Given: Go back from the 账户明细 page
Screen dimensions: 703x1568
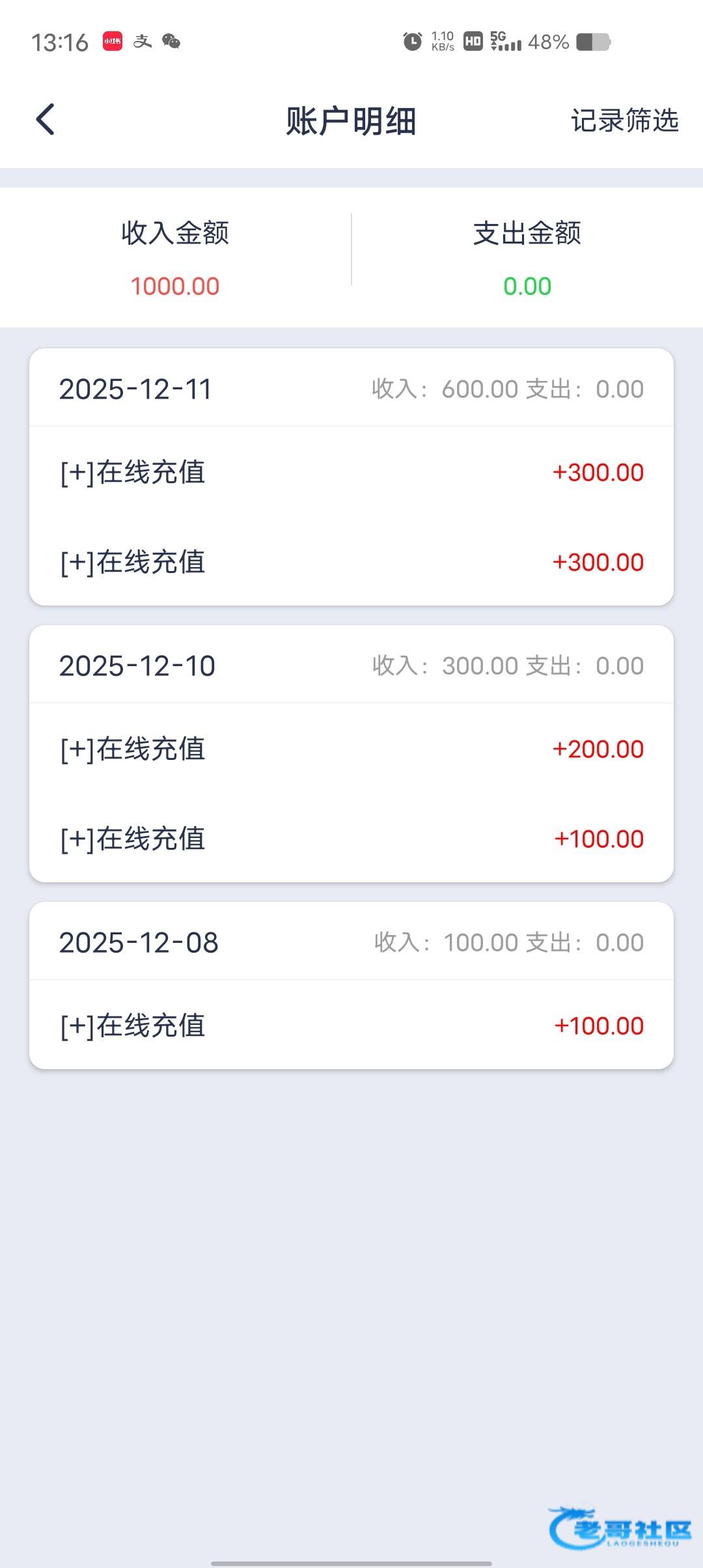Looking at the screenshot, I should (x=46, y=120).
